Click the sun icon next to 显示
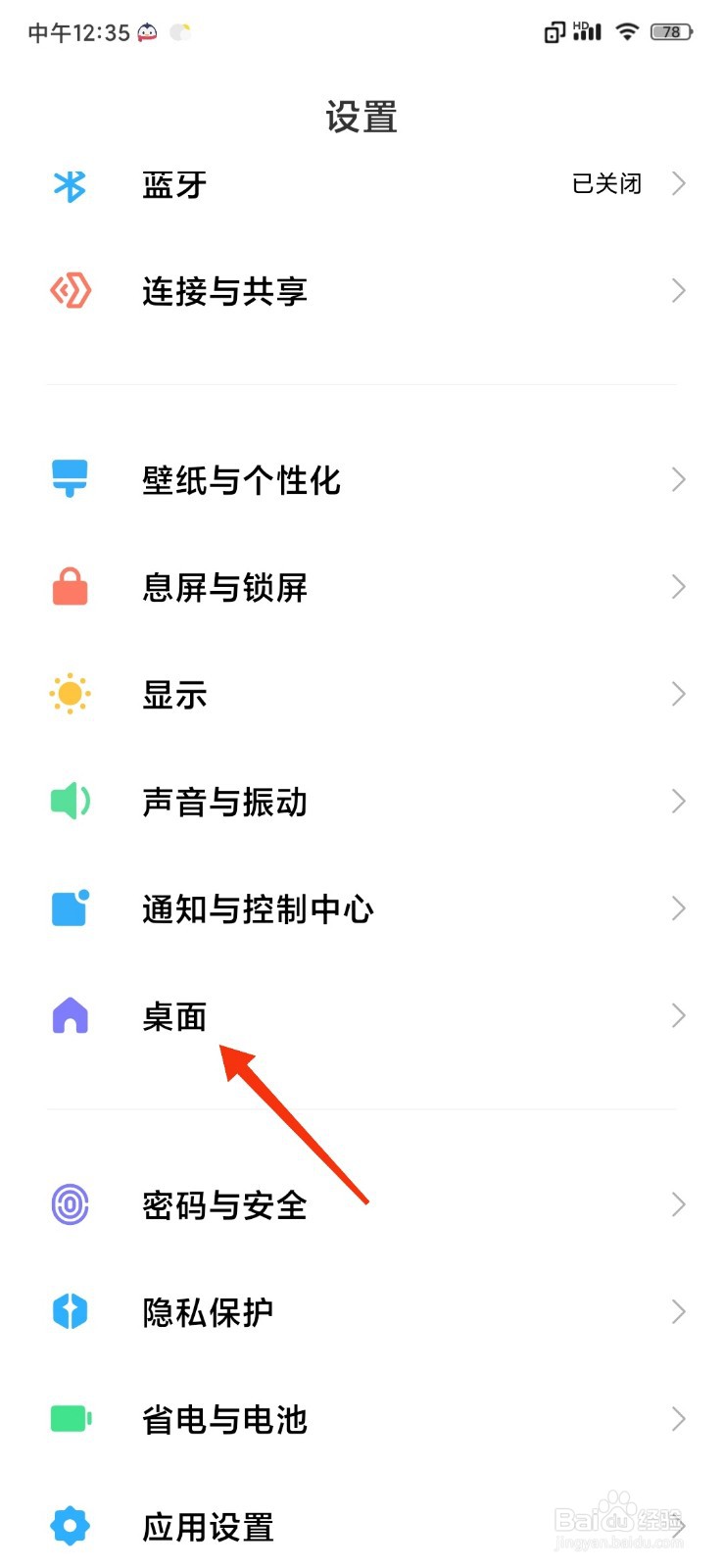 tap(69, 694)
